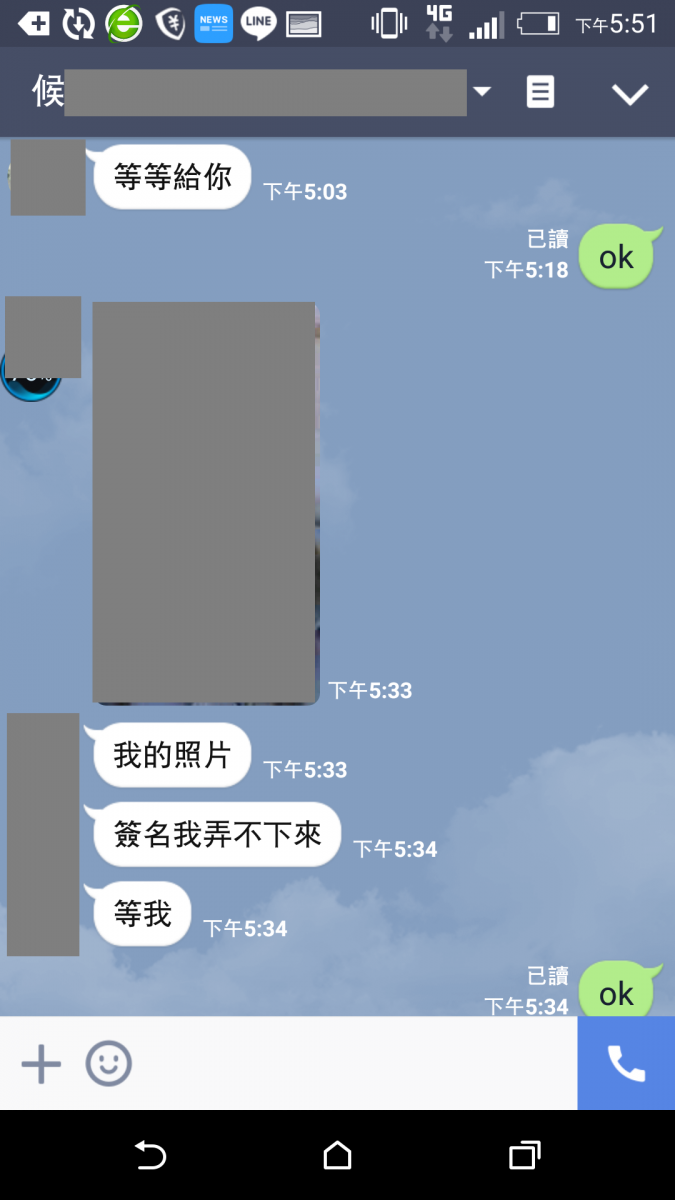675x1200 pixels.
Task: Open the chat name dropdown arrow
Action: (482, 92)
